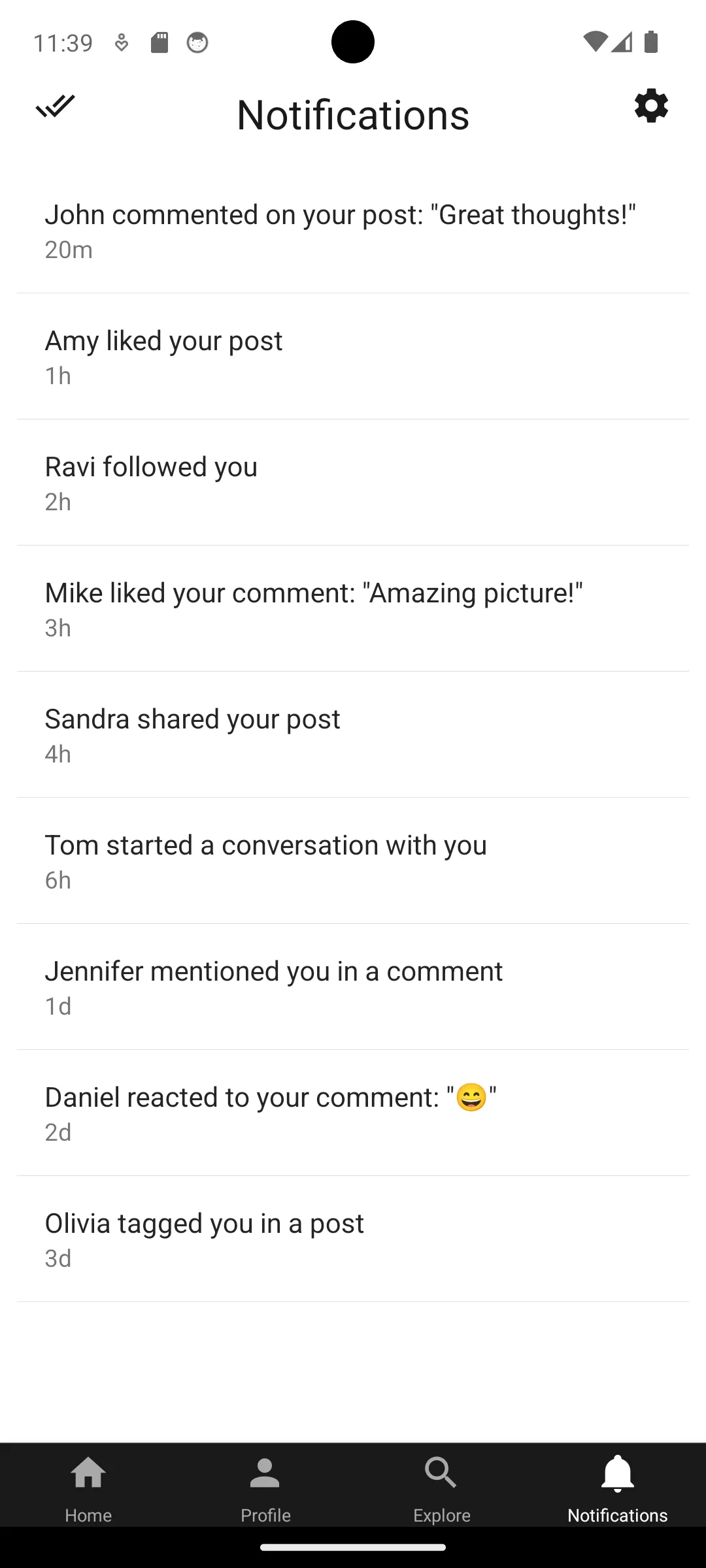The height and width of the screenshot is (1568, 706).
Task: Tap the Wi-Fi status icon
Action: [x=597, y=42]
